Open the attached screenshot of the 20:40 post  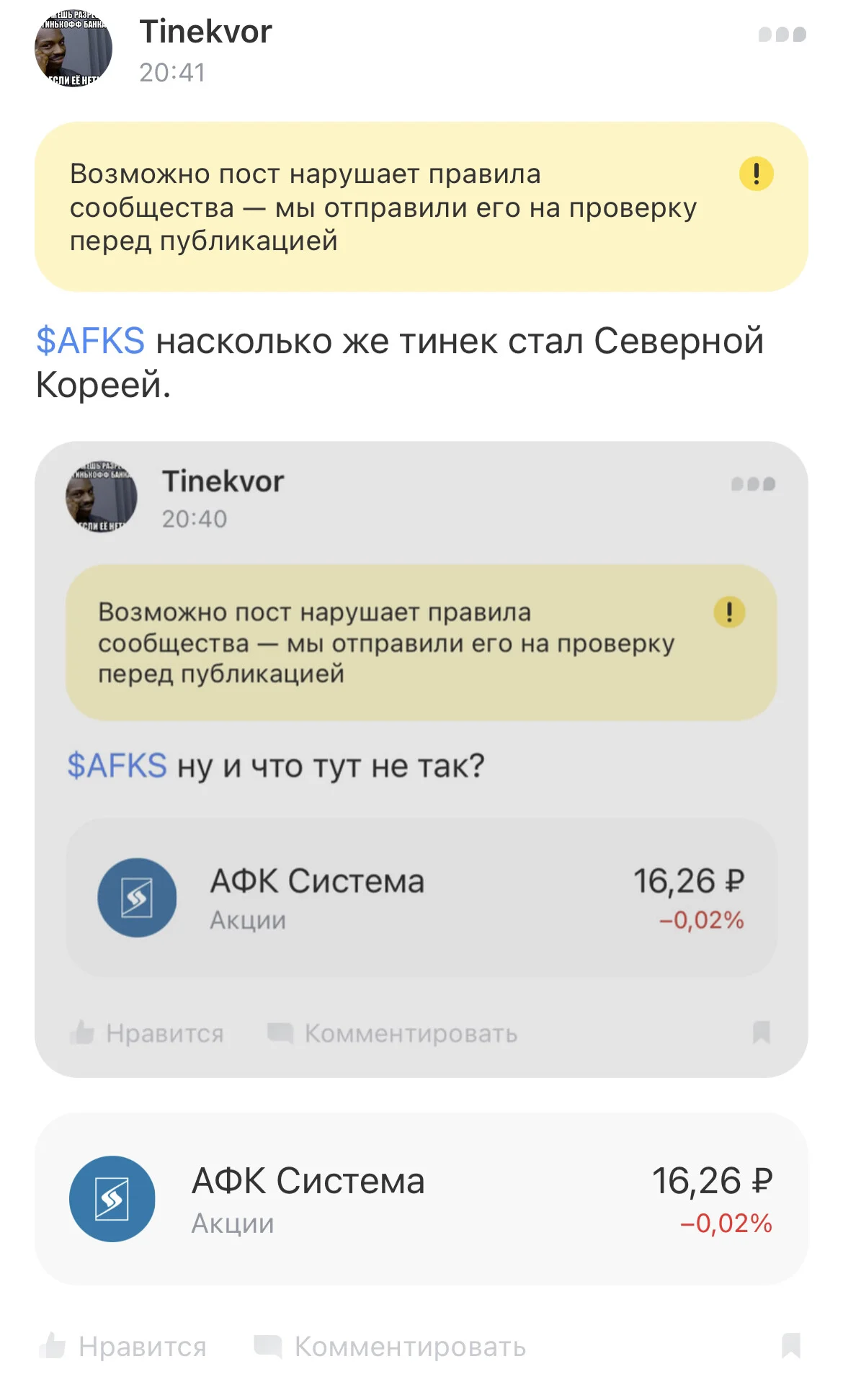421,759
